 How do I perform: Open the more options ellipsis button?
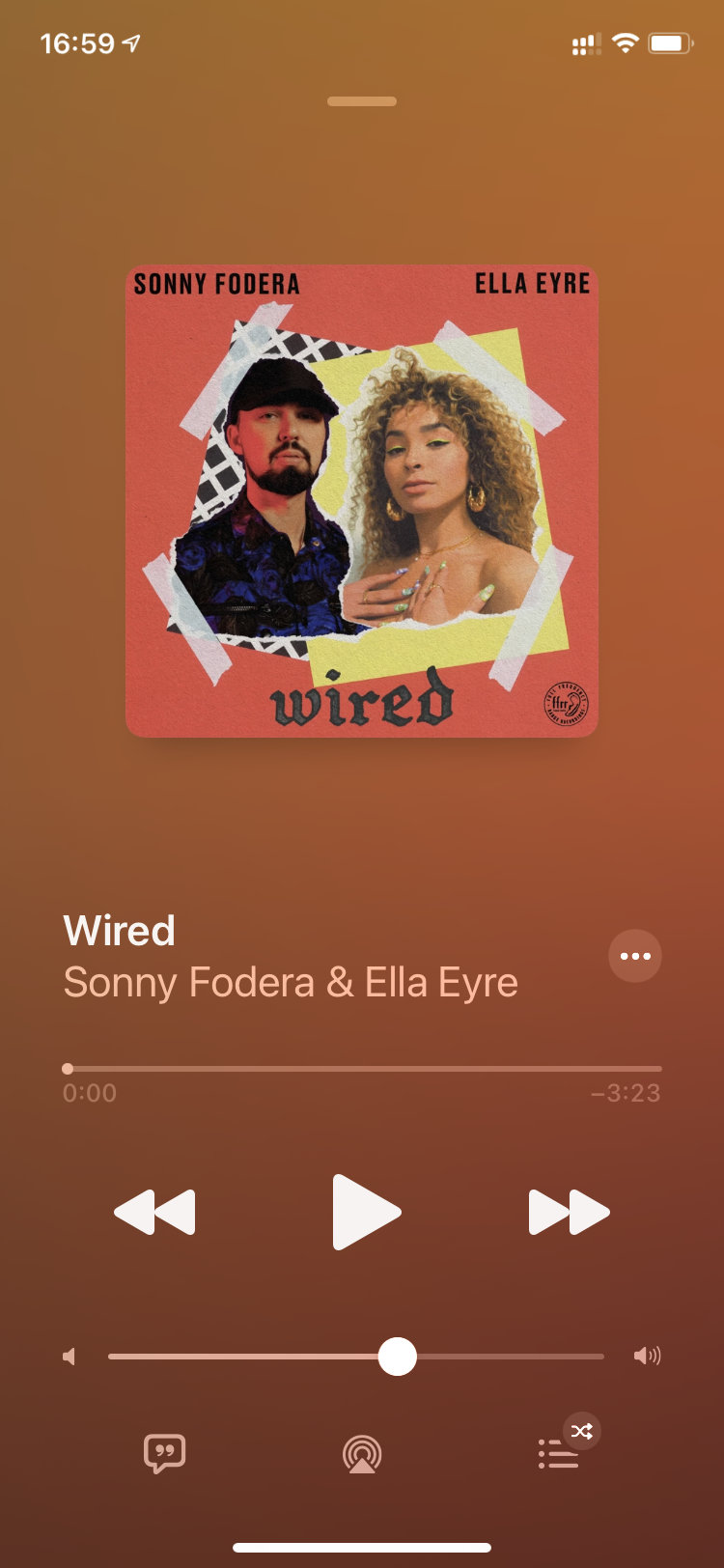[634, 956]
